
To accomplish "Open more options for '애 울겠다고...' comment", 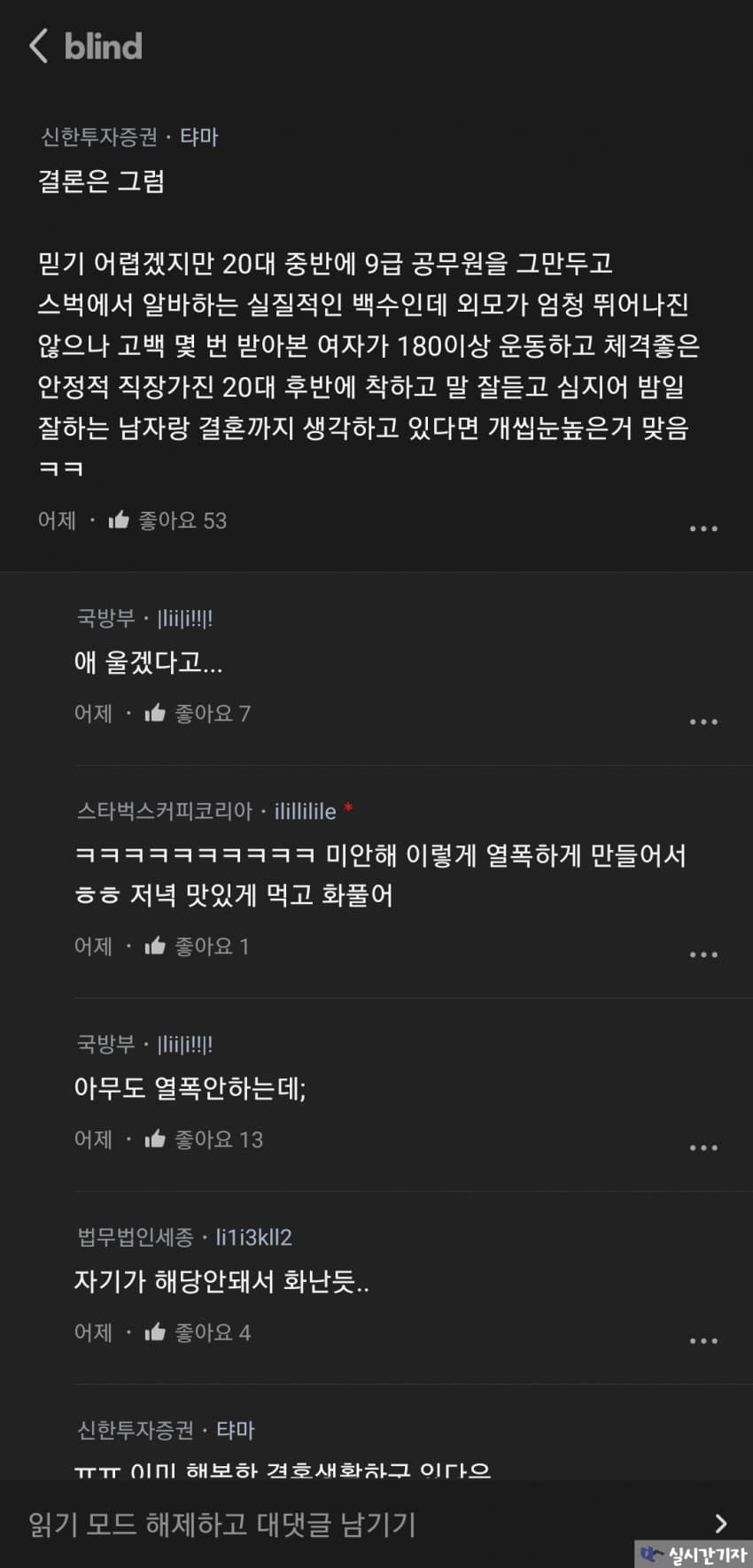I will (703, 722).
